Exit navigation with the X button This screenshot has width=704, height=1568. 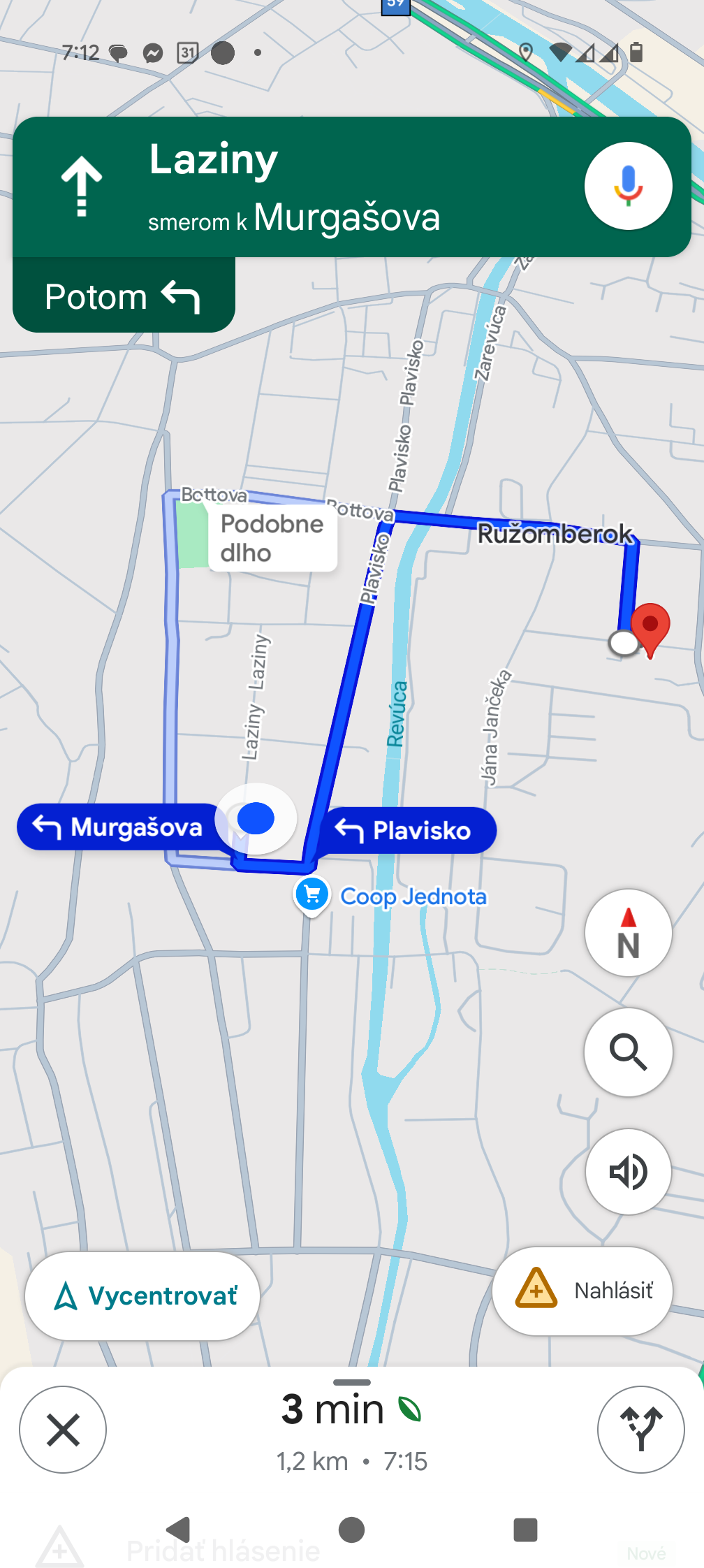(63, 1429)
